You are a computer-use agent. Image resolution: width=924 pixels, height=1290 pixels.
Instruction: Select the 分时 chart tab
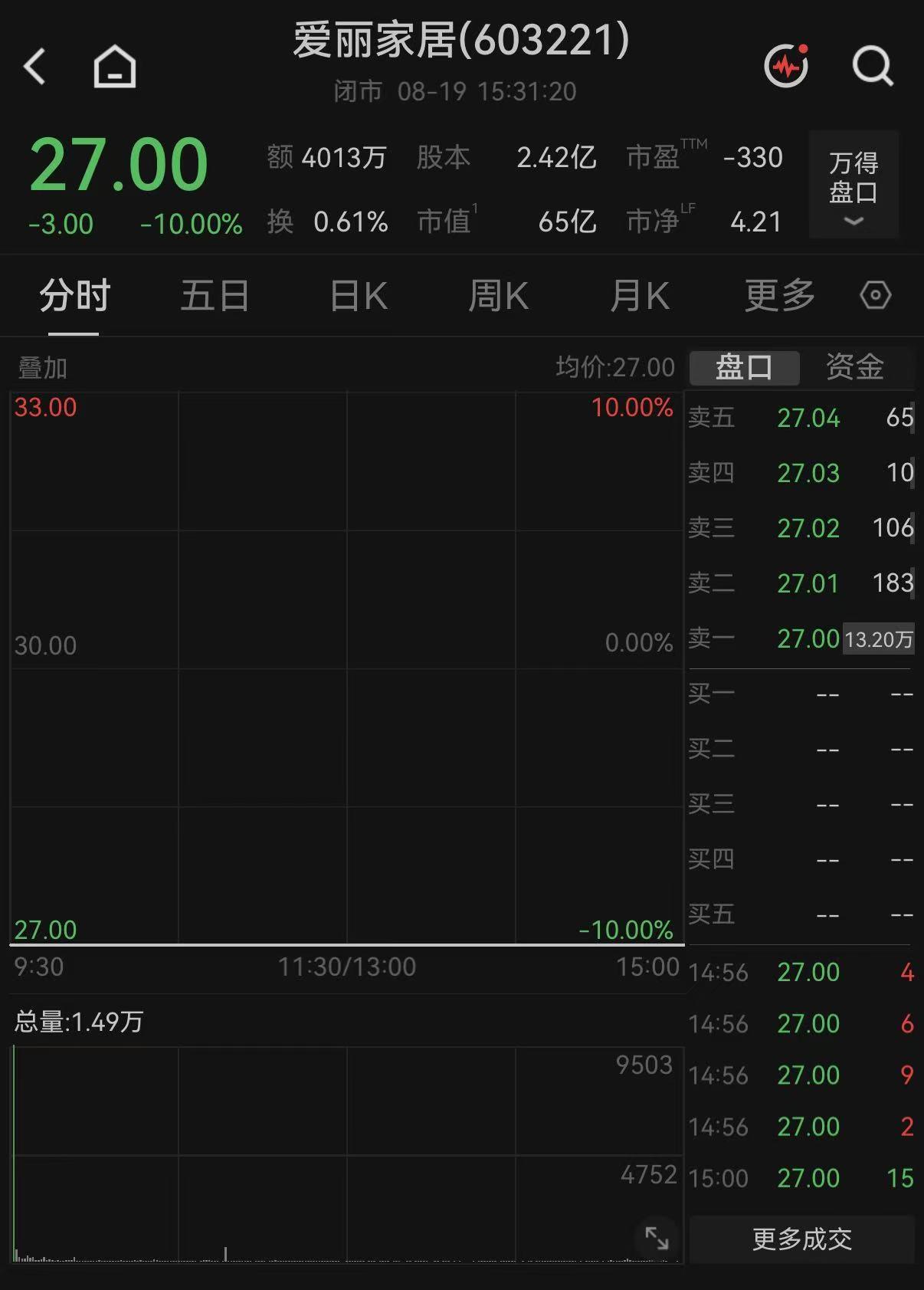pyautogui.click(x=74, y=296)
